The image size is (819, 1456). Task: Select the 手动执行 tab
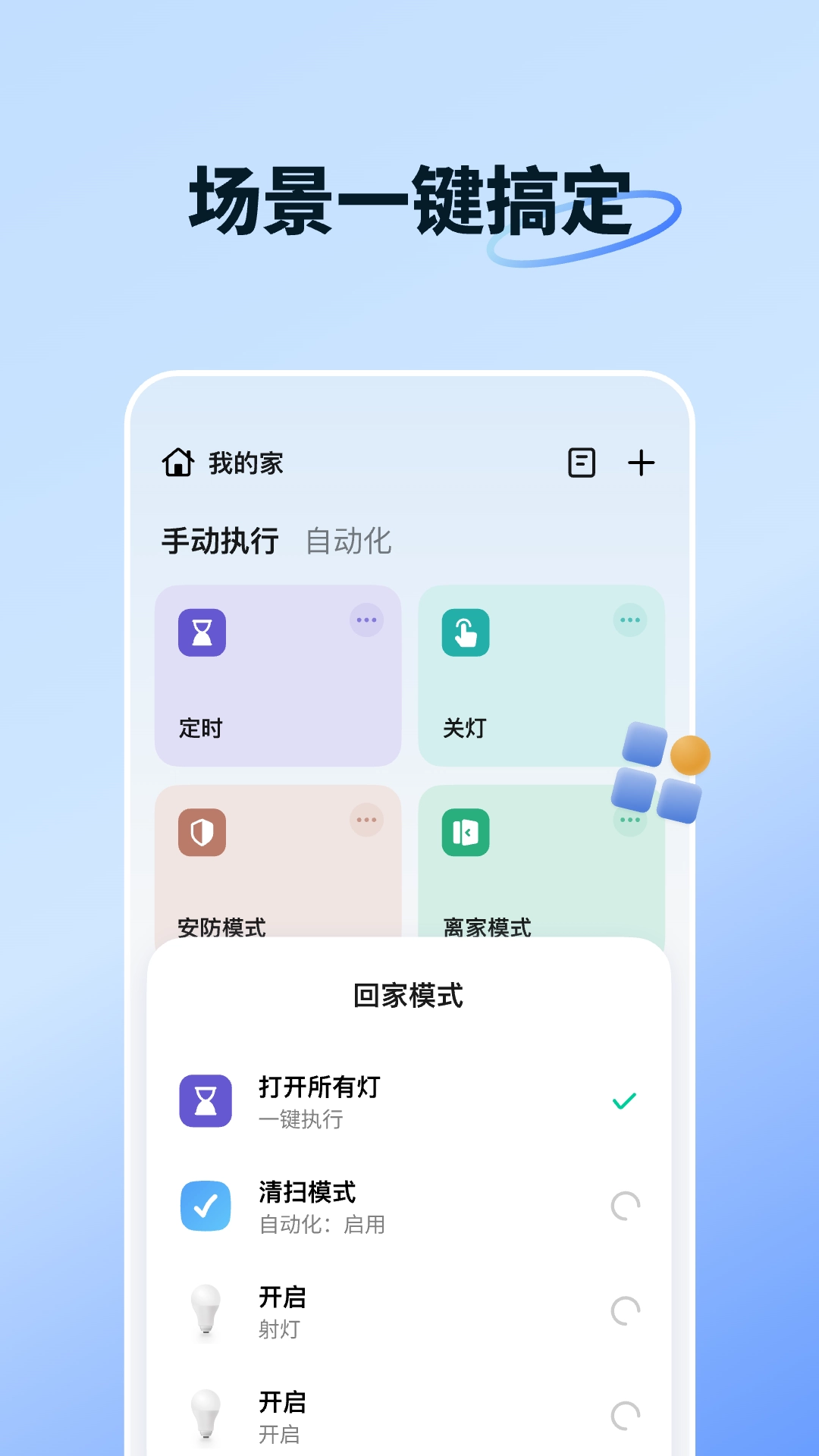point(220,541)
